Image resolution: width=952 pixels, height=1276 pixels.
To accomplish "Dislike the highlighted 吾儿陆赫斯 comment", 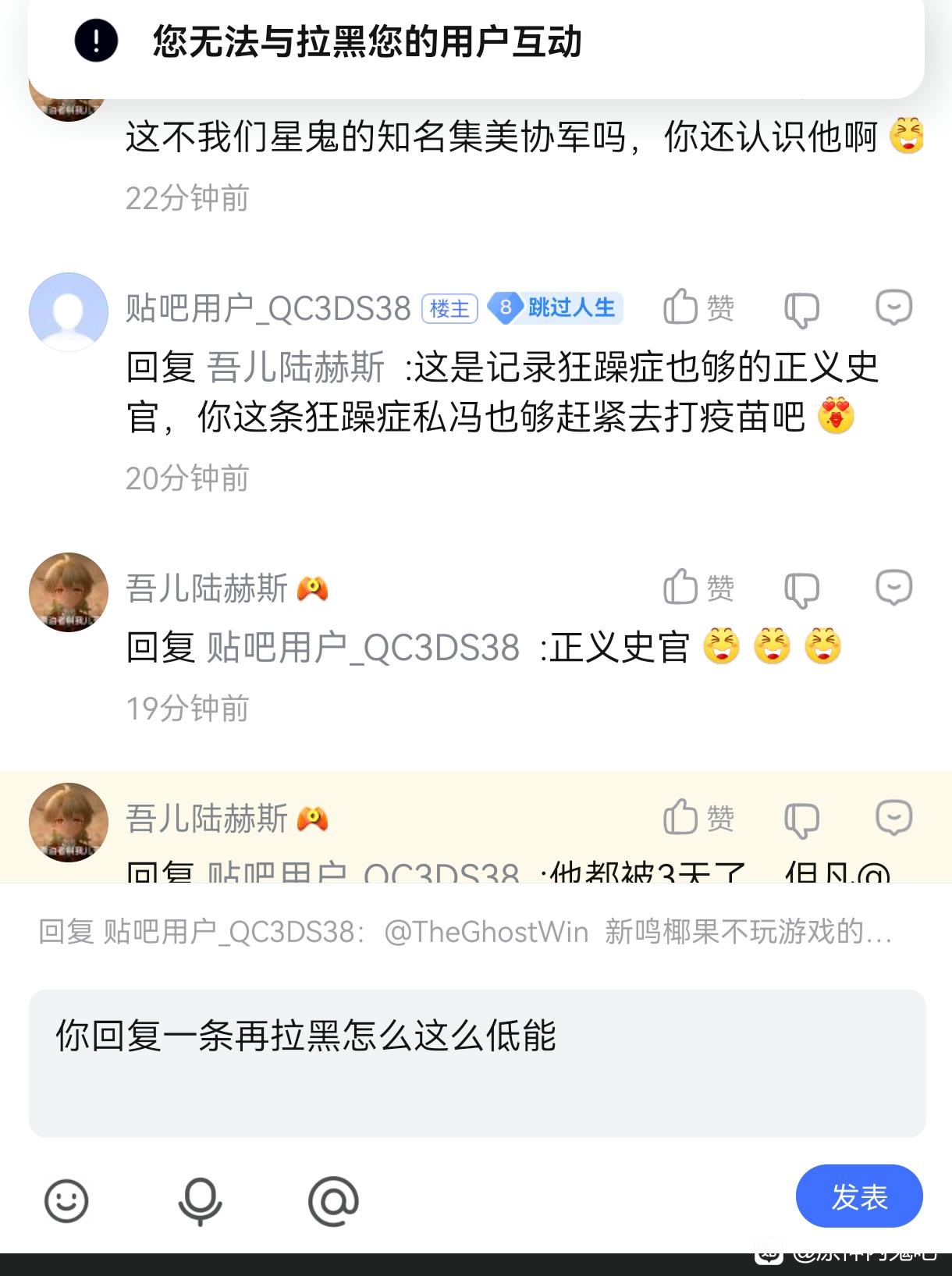I will (801, 819).
